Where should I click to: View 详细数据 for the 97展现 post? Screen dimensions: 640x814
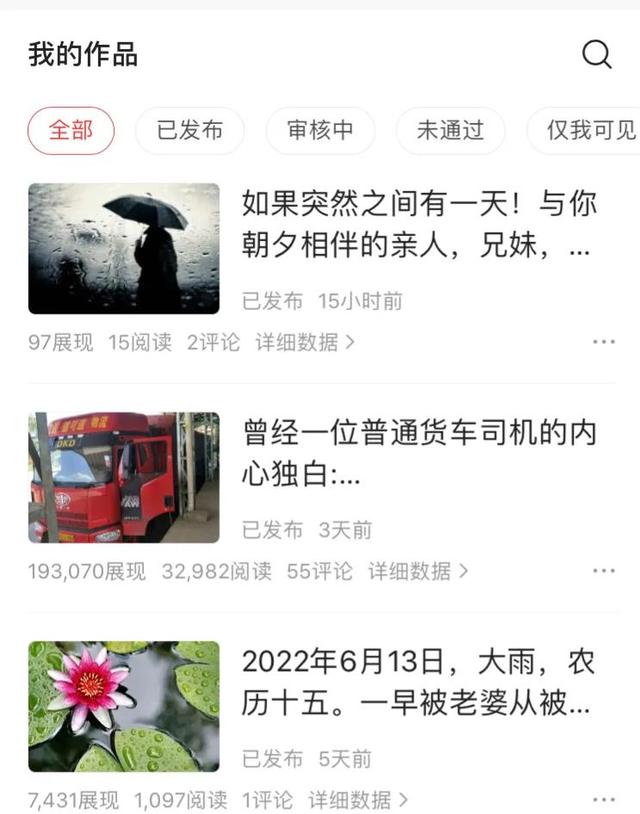click(x=305, y=342)
